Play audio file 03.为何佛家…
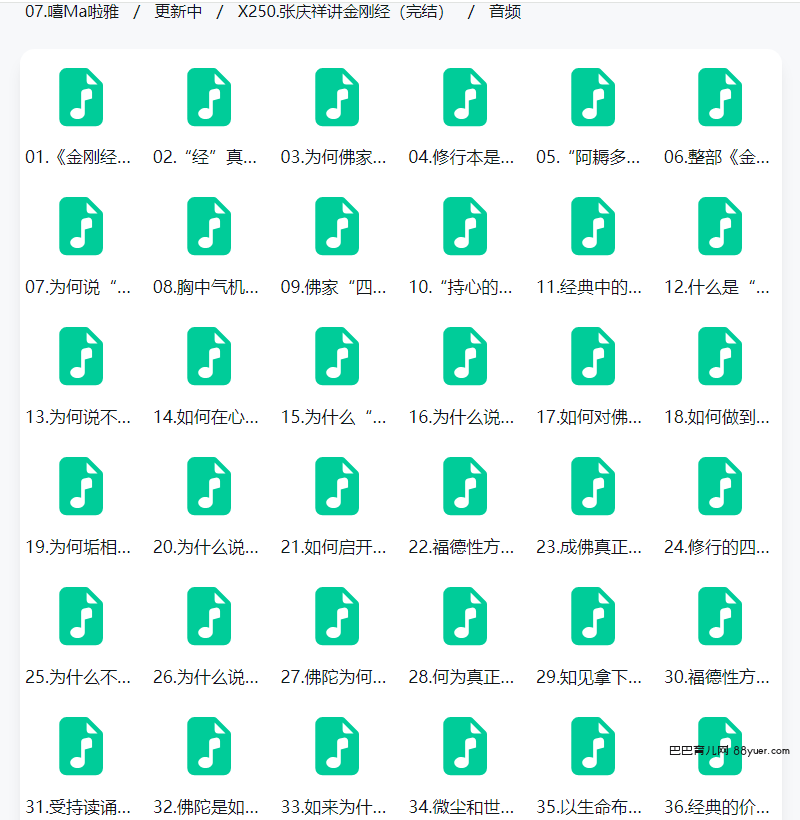Image resolution: width=800 pixels, height=820 pixels. 337,97
